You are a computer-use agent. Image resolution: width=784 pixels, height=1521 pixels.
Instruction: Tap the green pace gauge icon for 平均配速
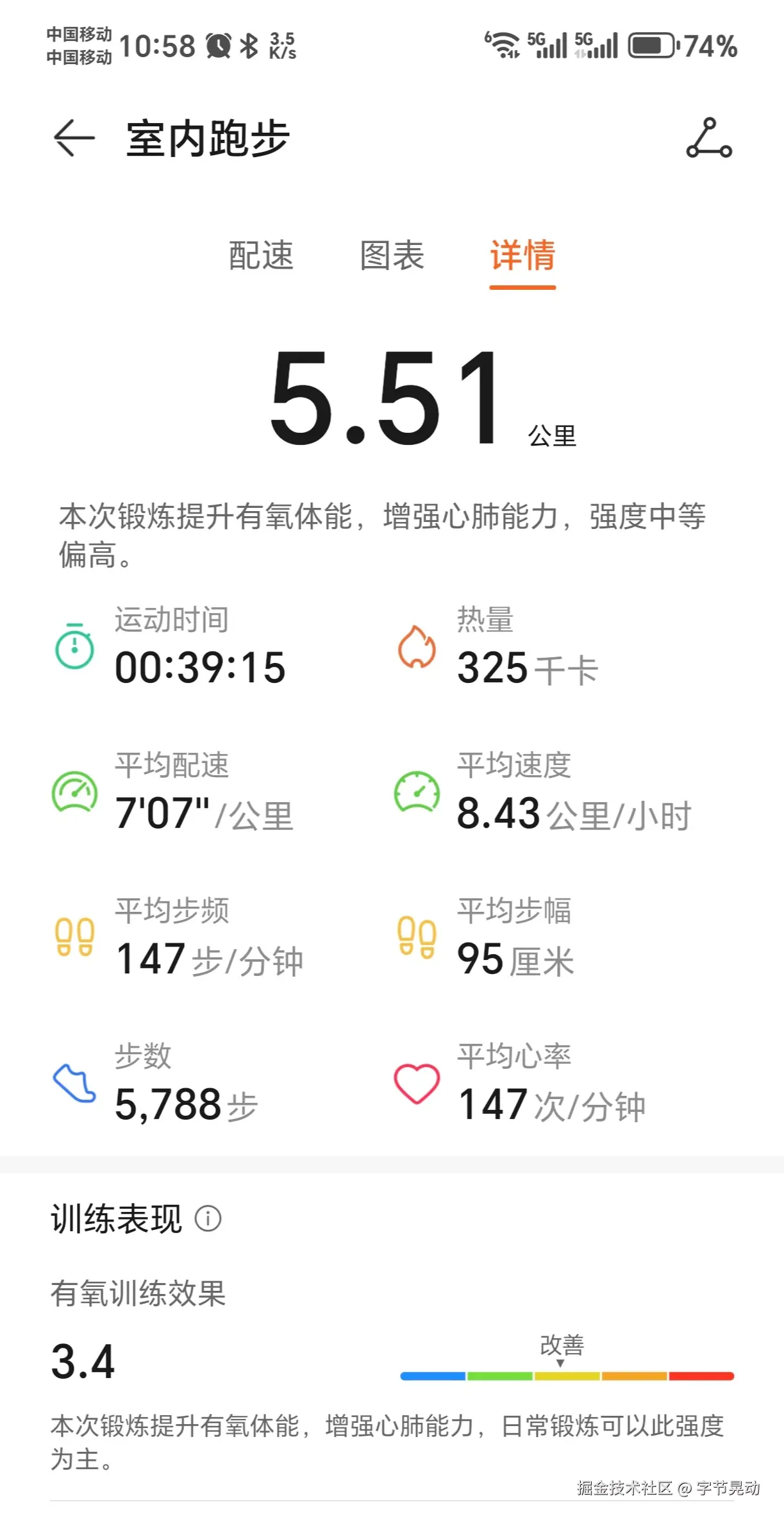72,793
